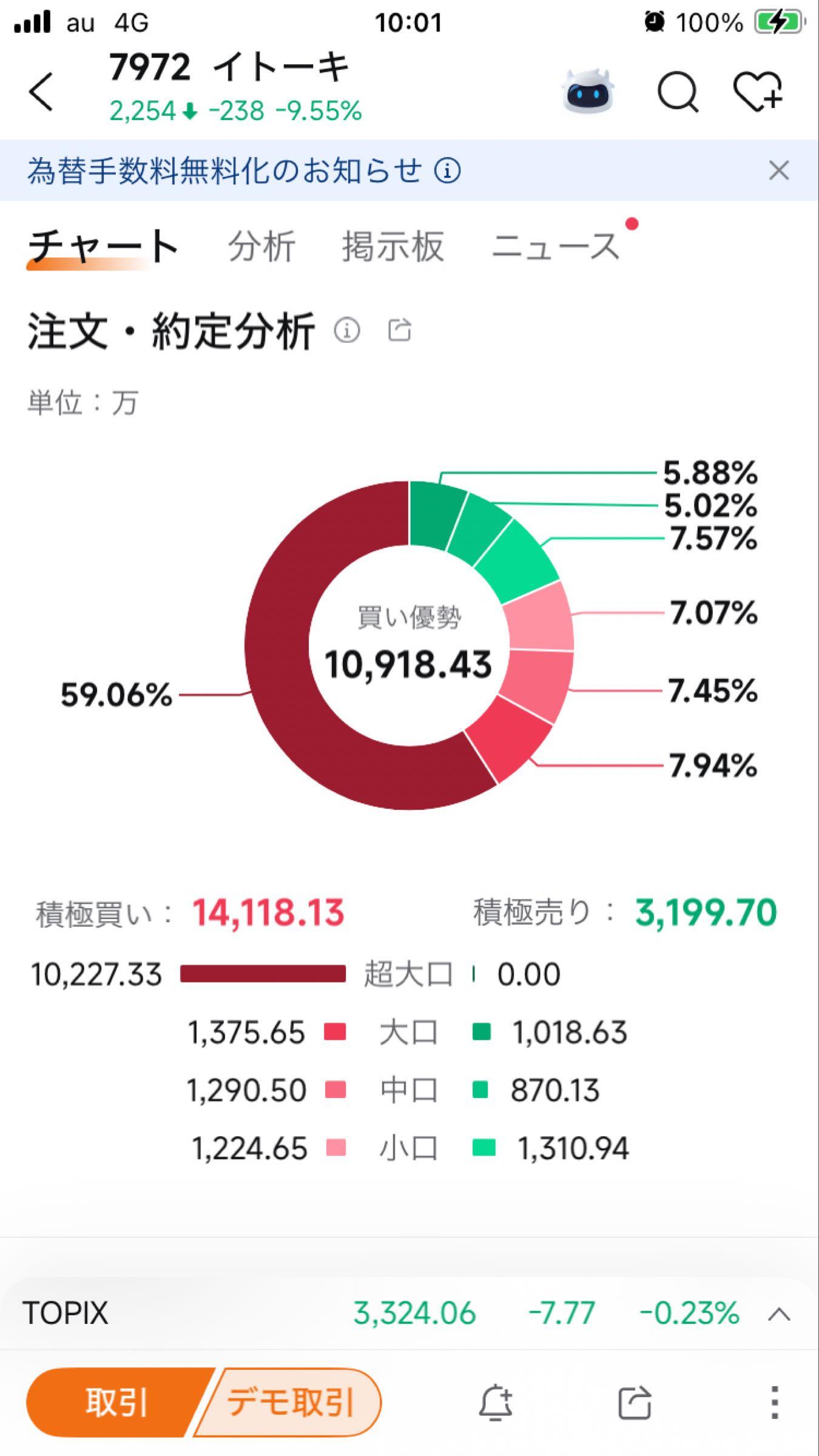Open the ニュース tab with red dot
The width and height of the screenshot is (819, 1456).
coord(557,246)
